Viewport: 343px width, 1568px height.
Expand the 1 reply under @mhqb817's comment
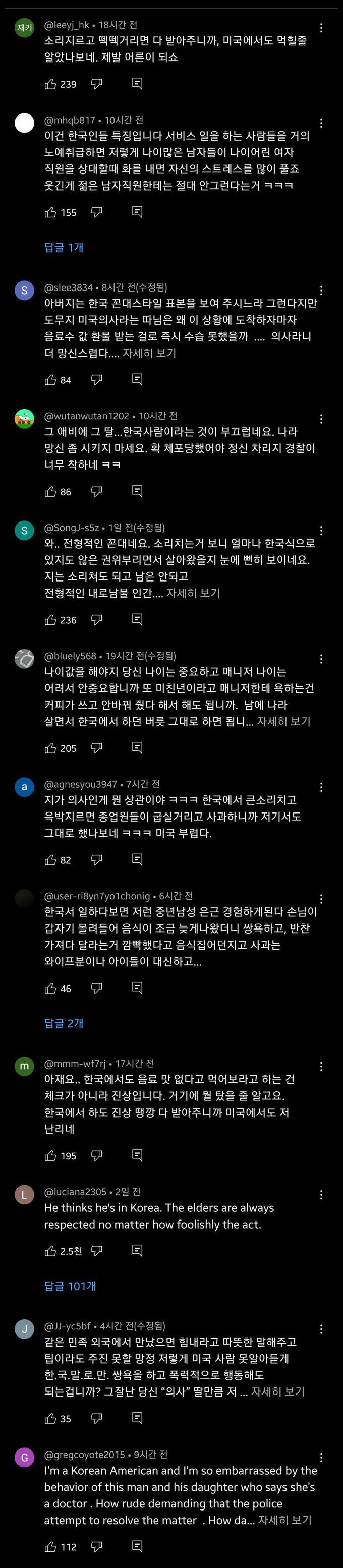pyautogui.click(x=64, y=248)
